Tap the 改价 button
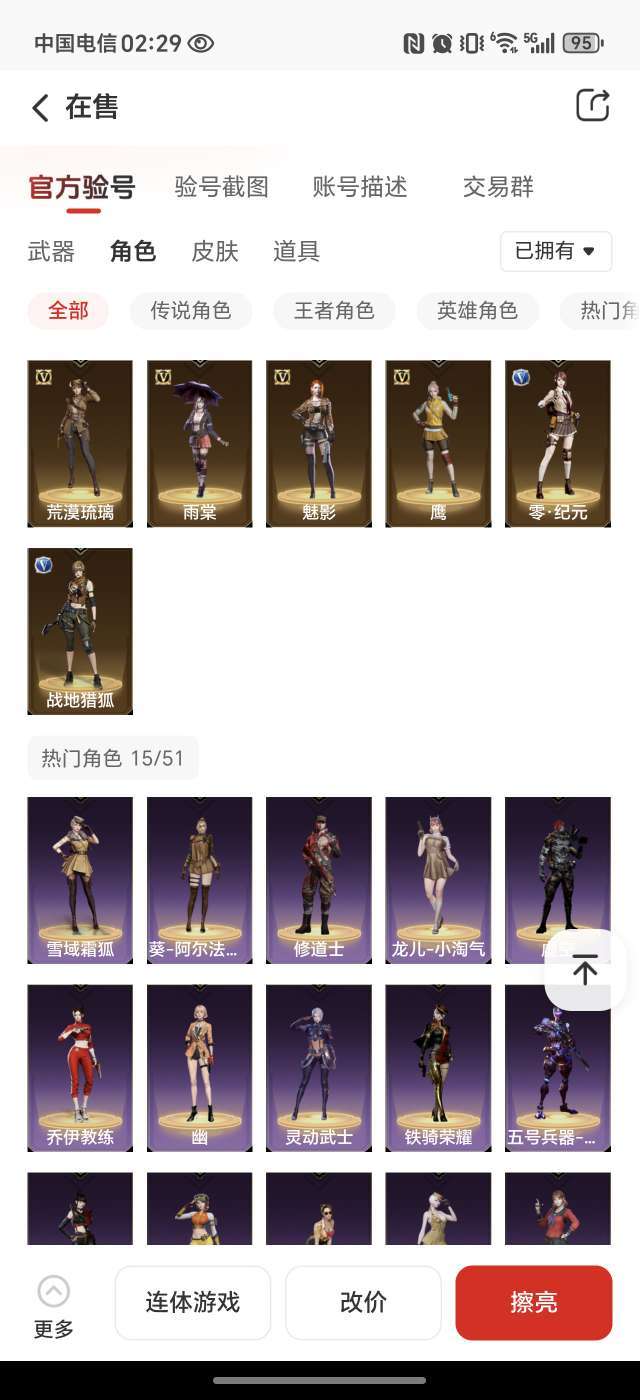 point(363,1302)
